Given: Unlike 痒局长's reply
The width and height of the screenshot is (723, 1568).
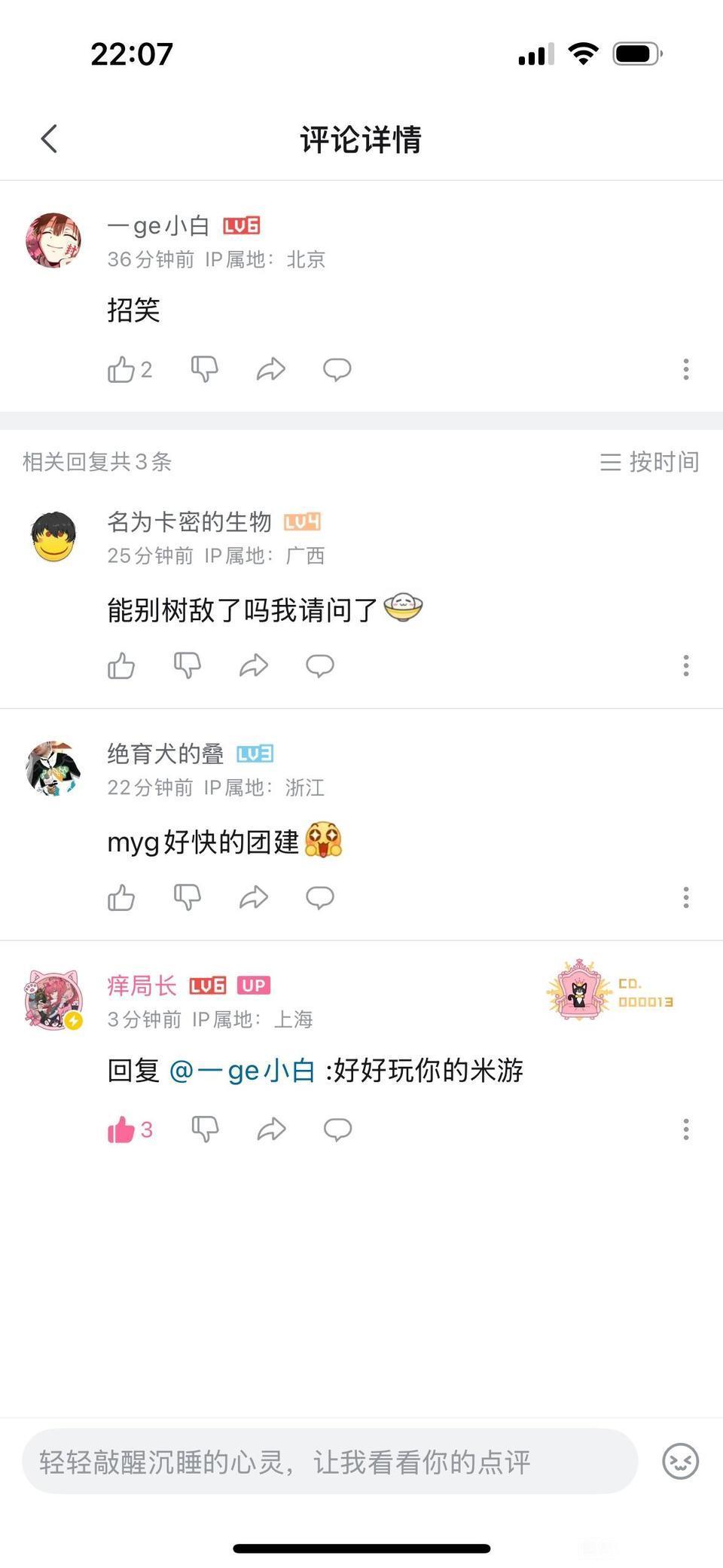Looking at the screenshot, I should [121, 1129].
